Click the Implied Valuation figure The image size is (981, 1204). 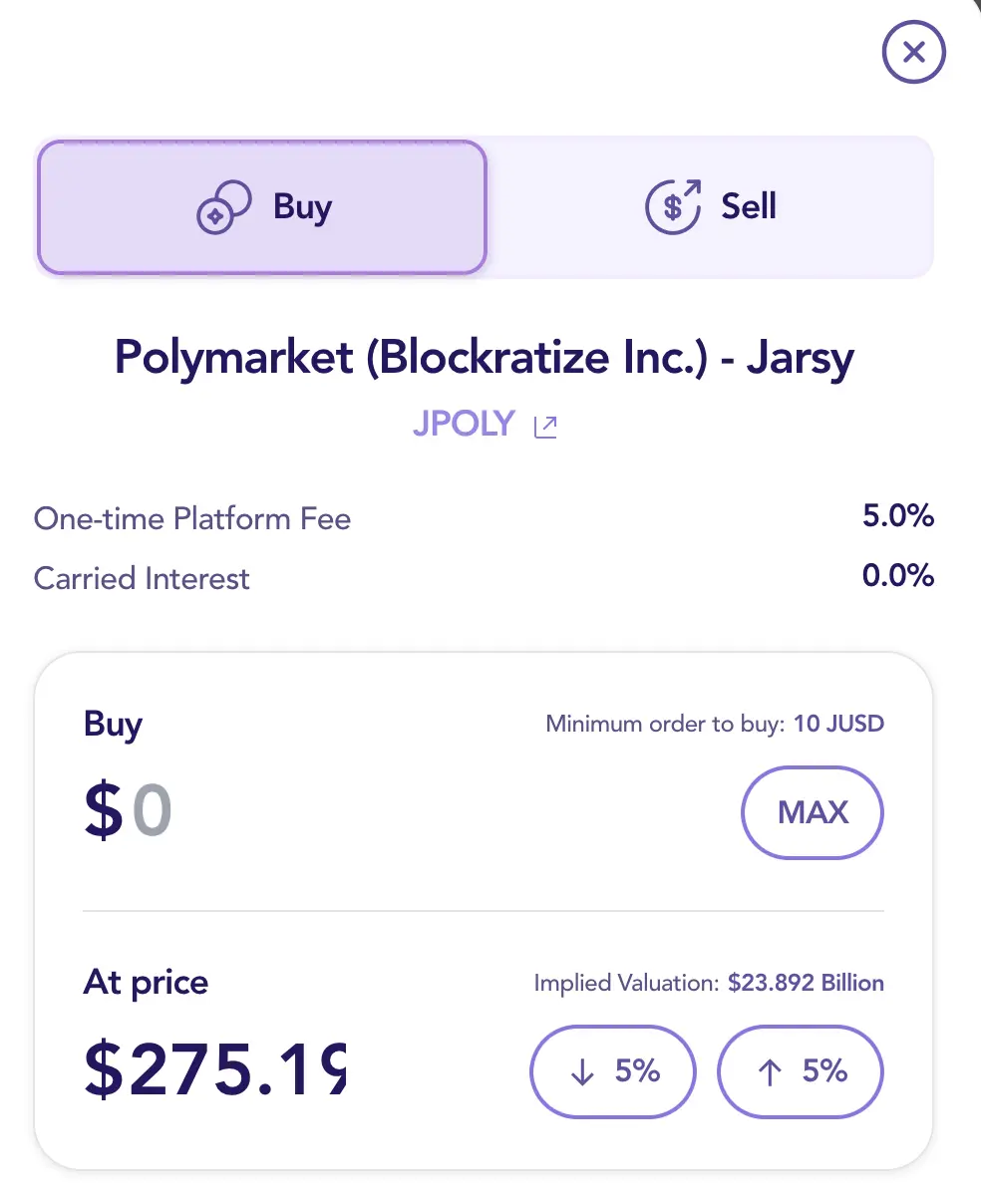(x=806, y=982)
